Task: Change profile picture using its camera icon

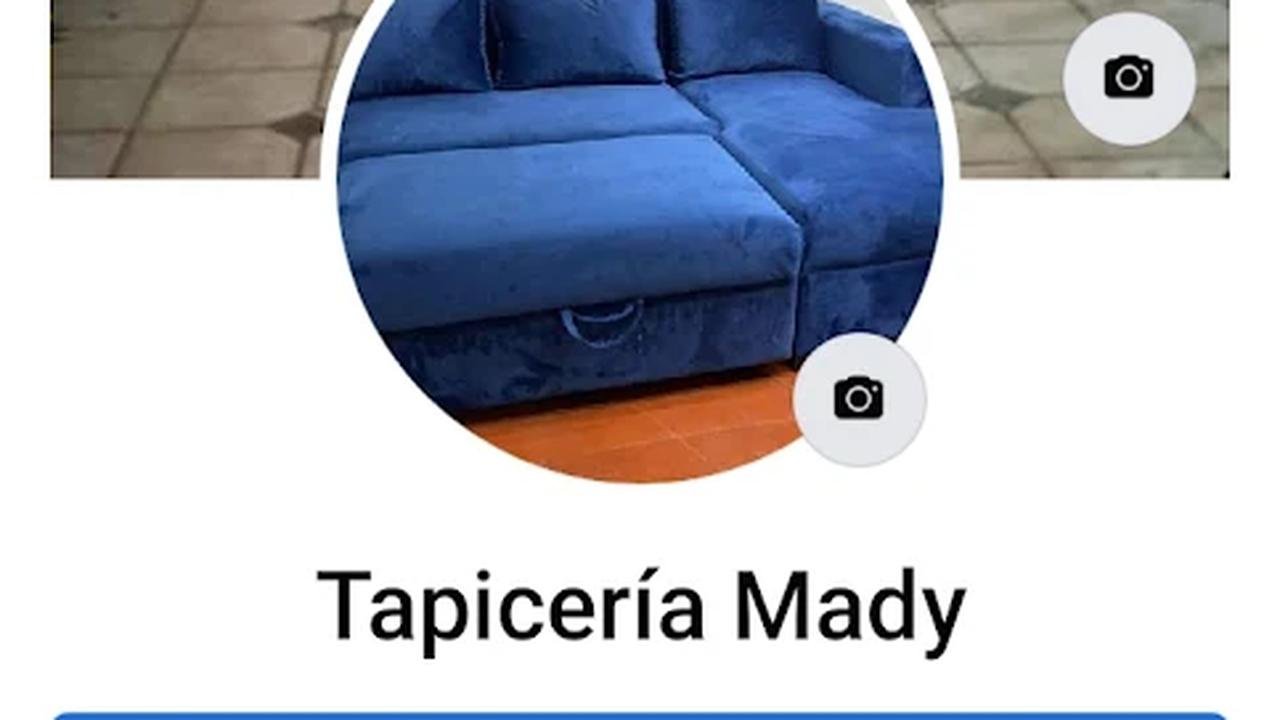Action: 859,399
